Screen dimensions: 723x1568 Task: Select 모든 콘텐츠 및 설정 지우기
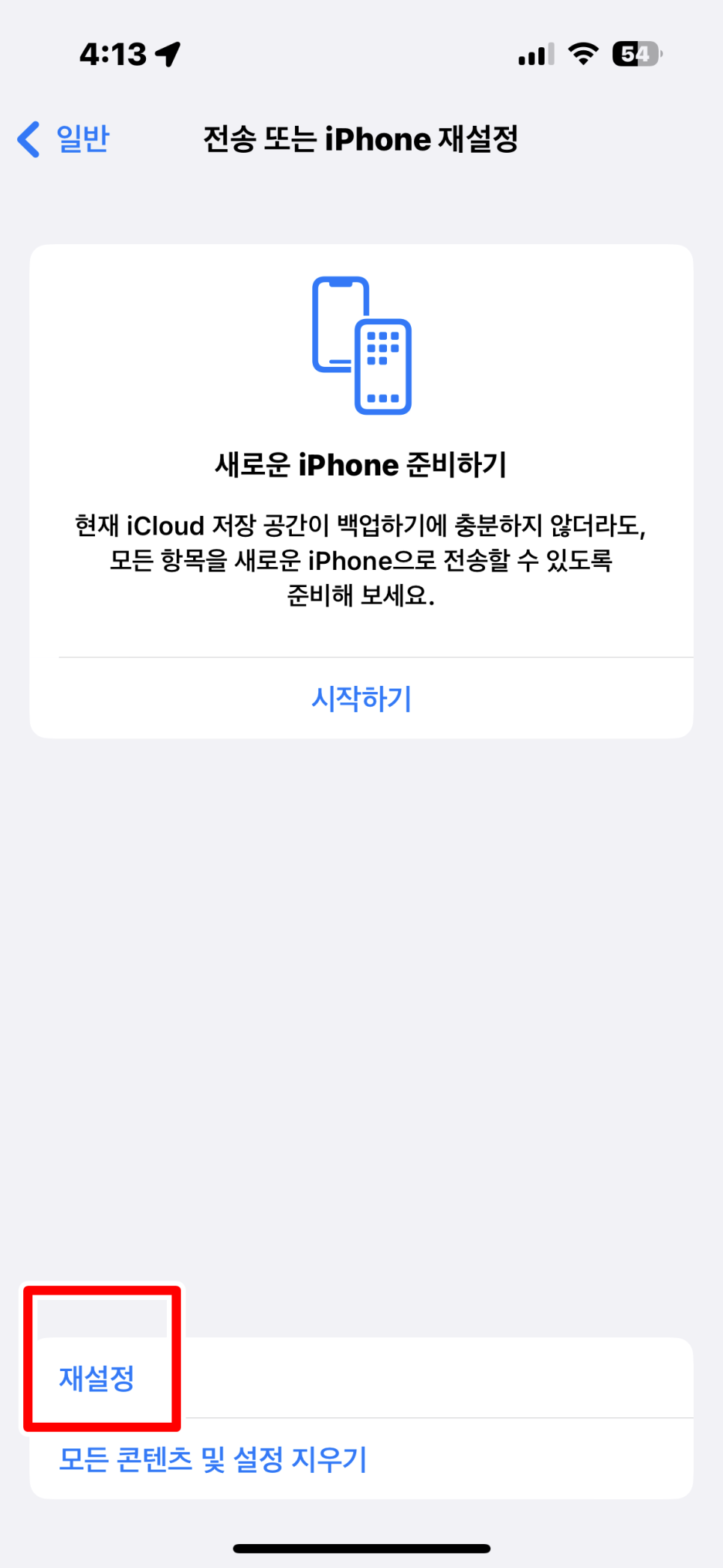point(361,1459)
